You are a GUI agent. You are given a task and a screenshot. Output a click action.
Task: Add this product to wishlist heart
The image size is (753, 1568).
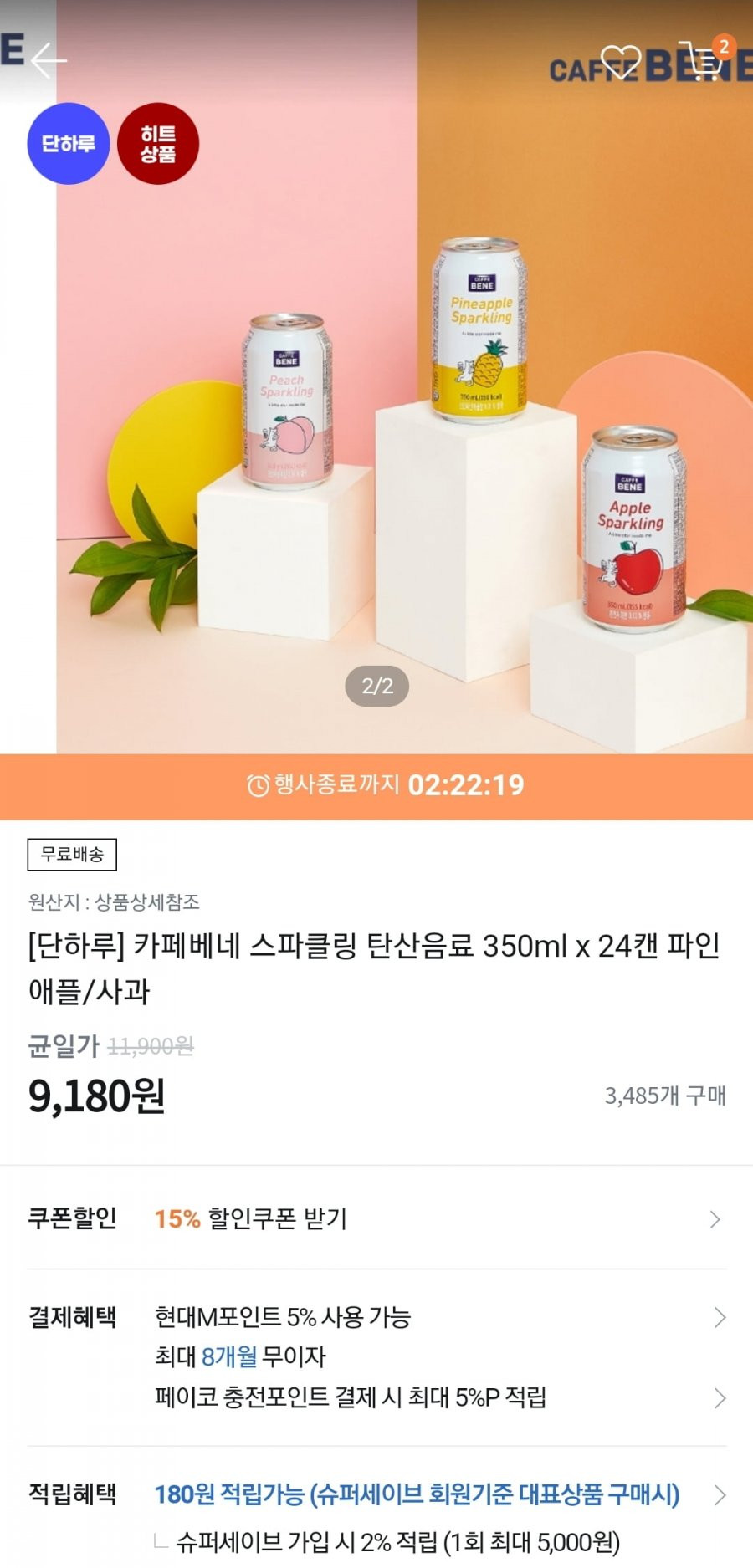(x=621, y=62)
